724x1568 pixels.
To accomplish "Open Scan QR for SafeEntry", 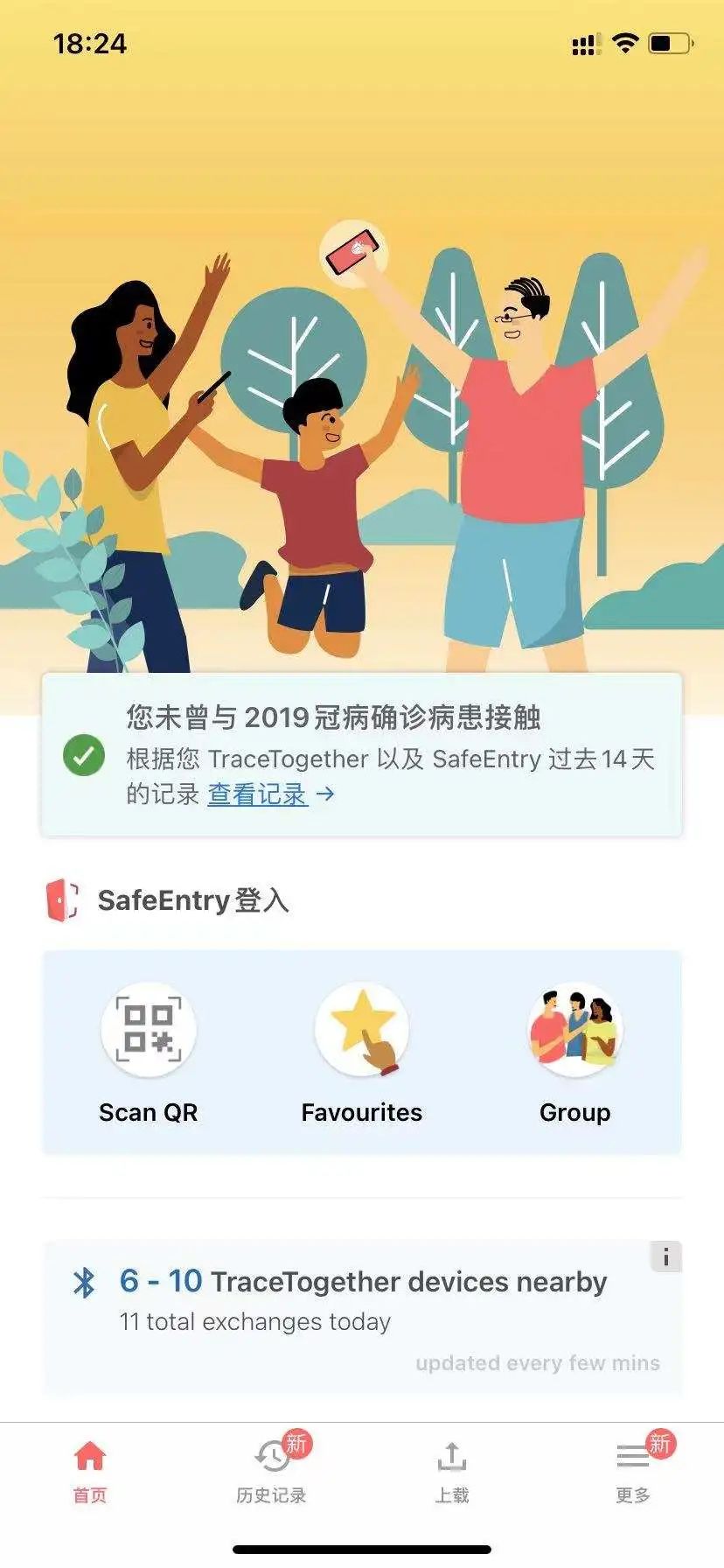I will coord(149,1051).
